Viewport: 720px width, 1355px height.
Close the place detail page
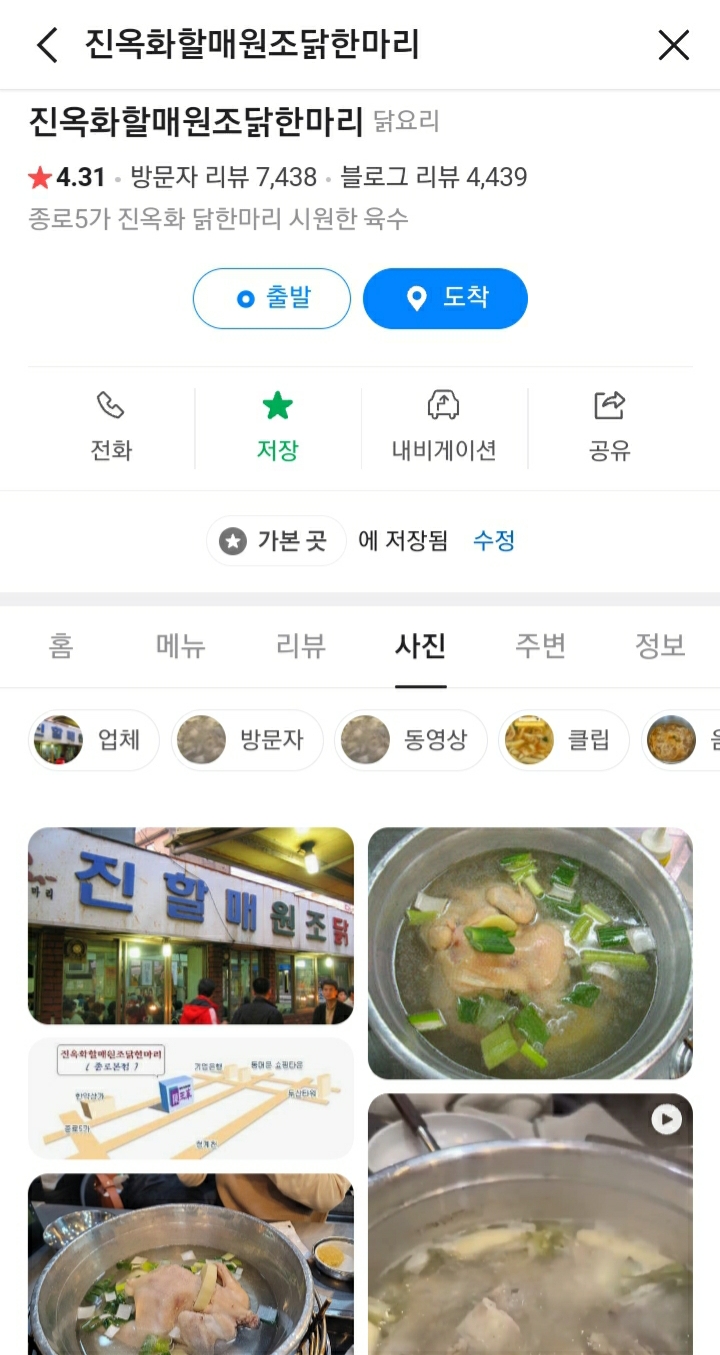(673, 45)
